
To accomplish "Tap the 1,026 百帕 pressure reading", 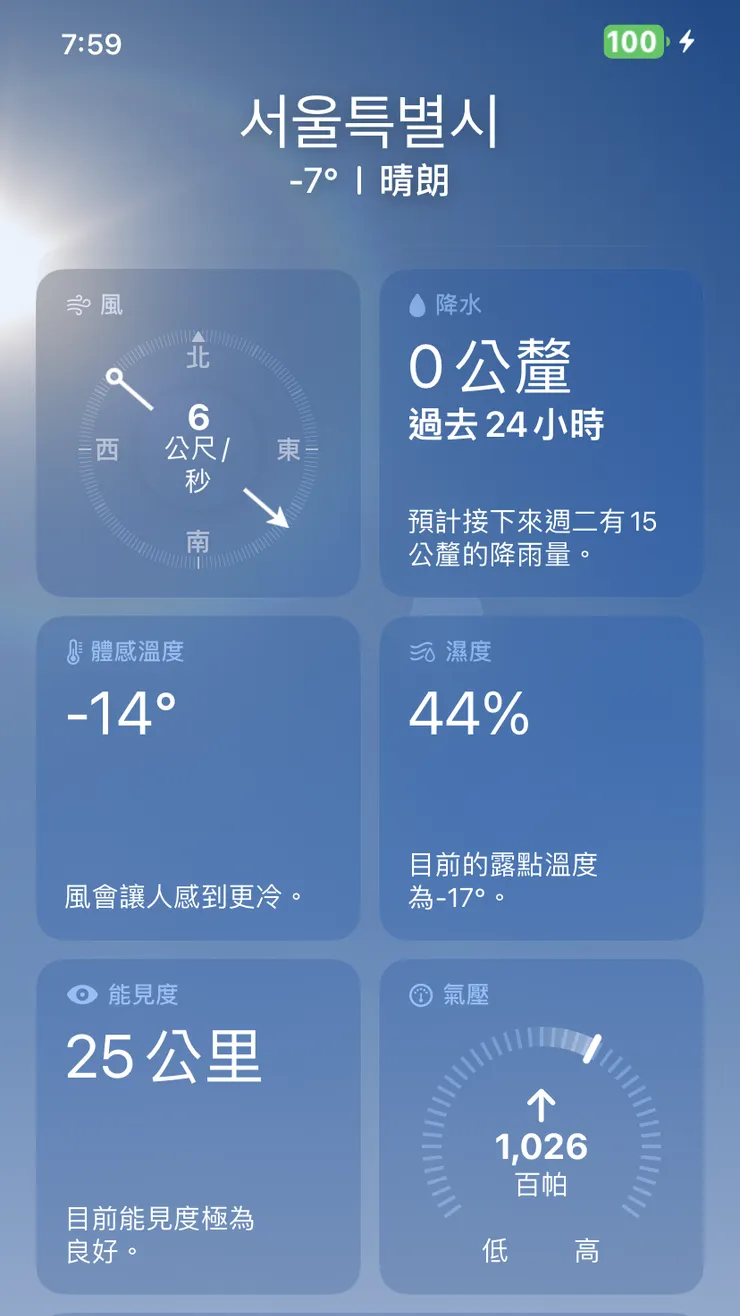I will coord(541,1150).
